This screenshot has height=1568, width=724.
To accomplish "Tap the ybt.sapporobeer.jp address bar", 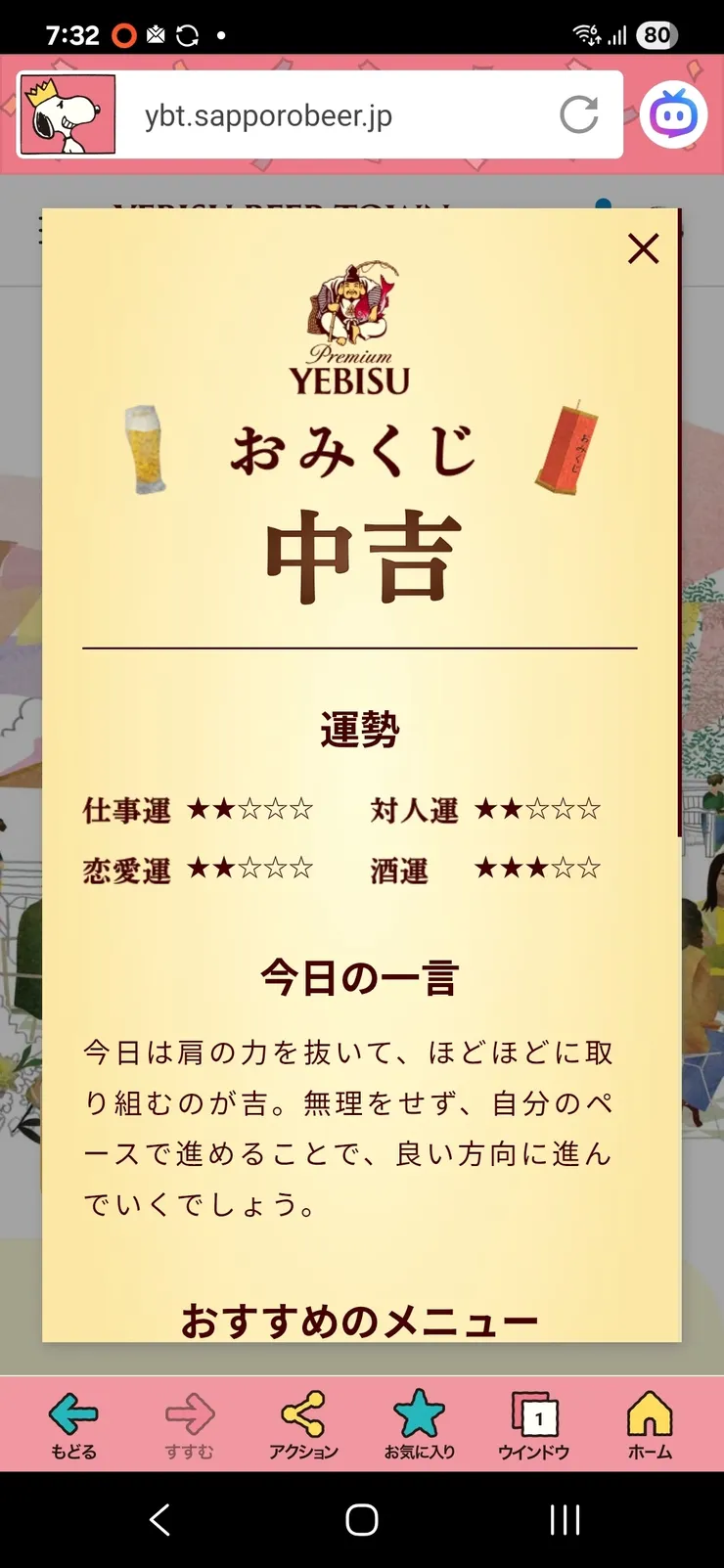I will [x=294, y=113].
